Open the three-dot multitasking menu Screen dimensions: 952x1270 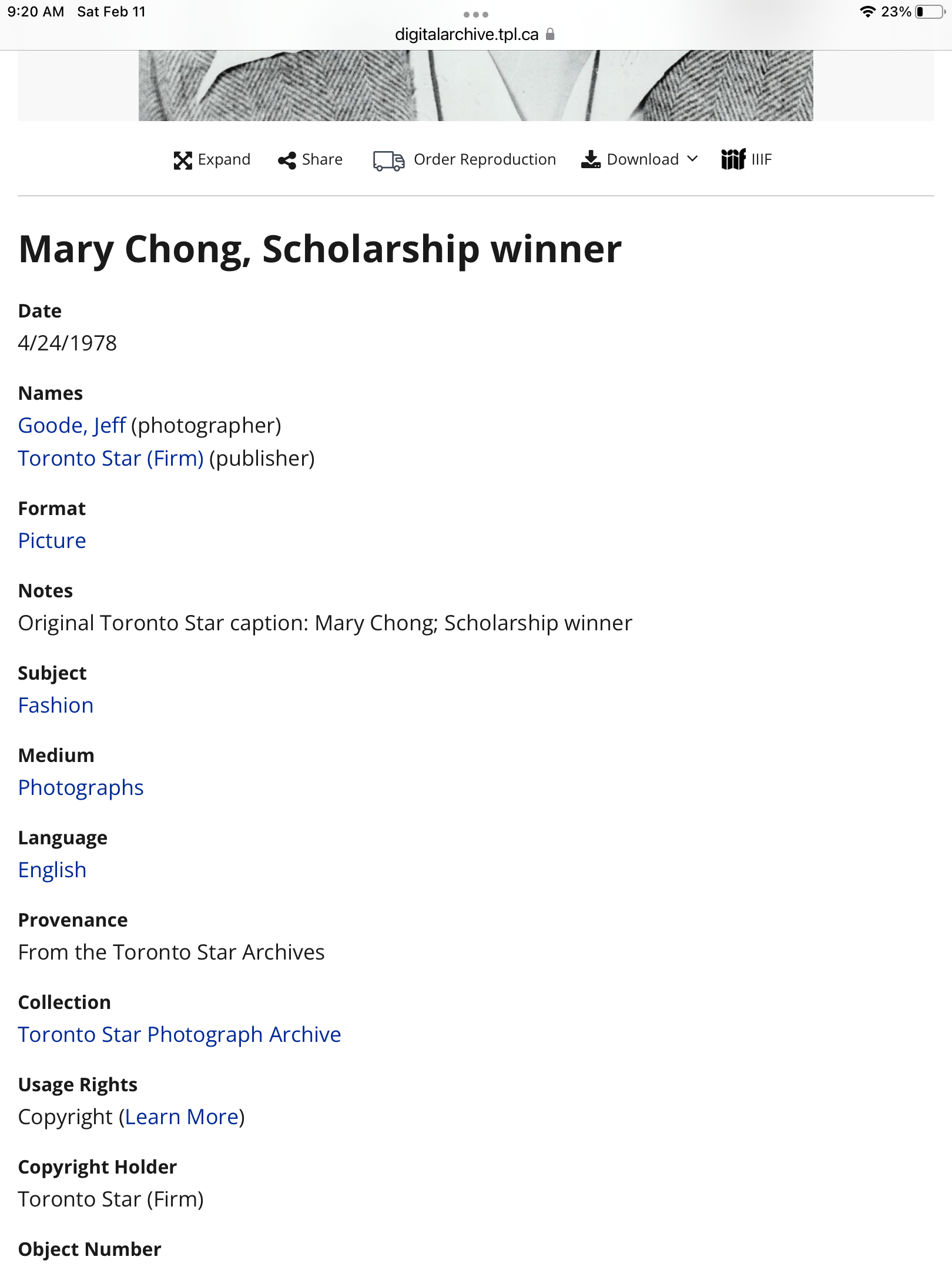point(475,14)
